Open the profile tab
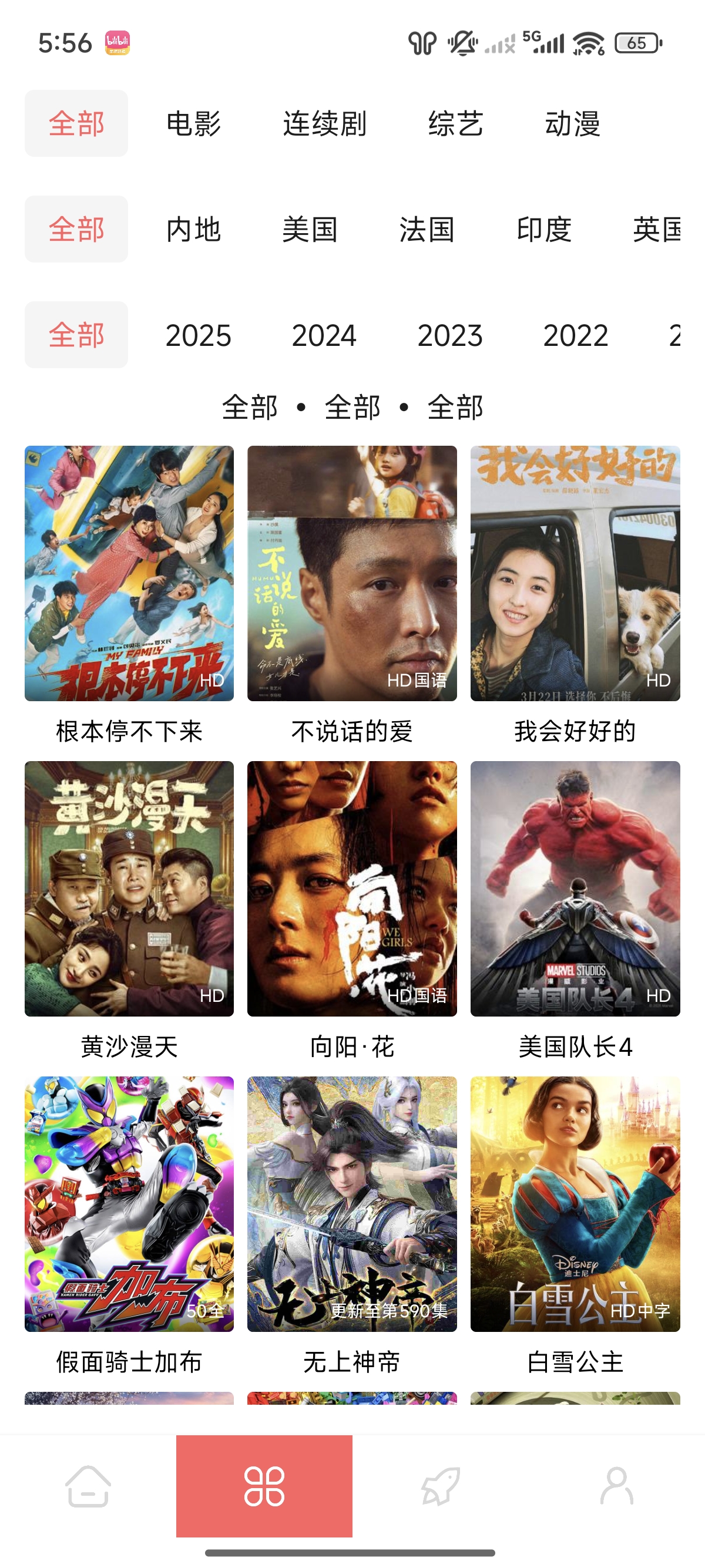705x1568 pixels. click(x=617, y=1486)
